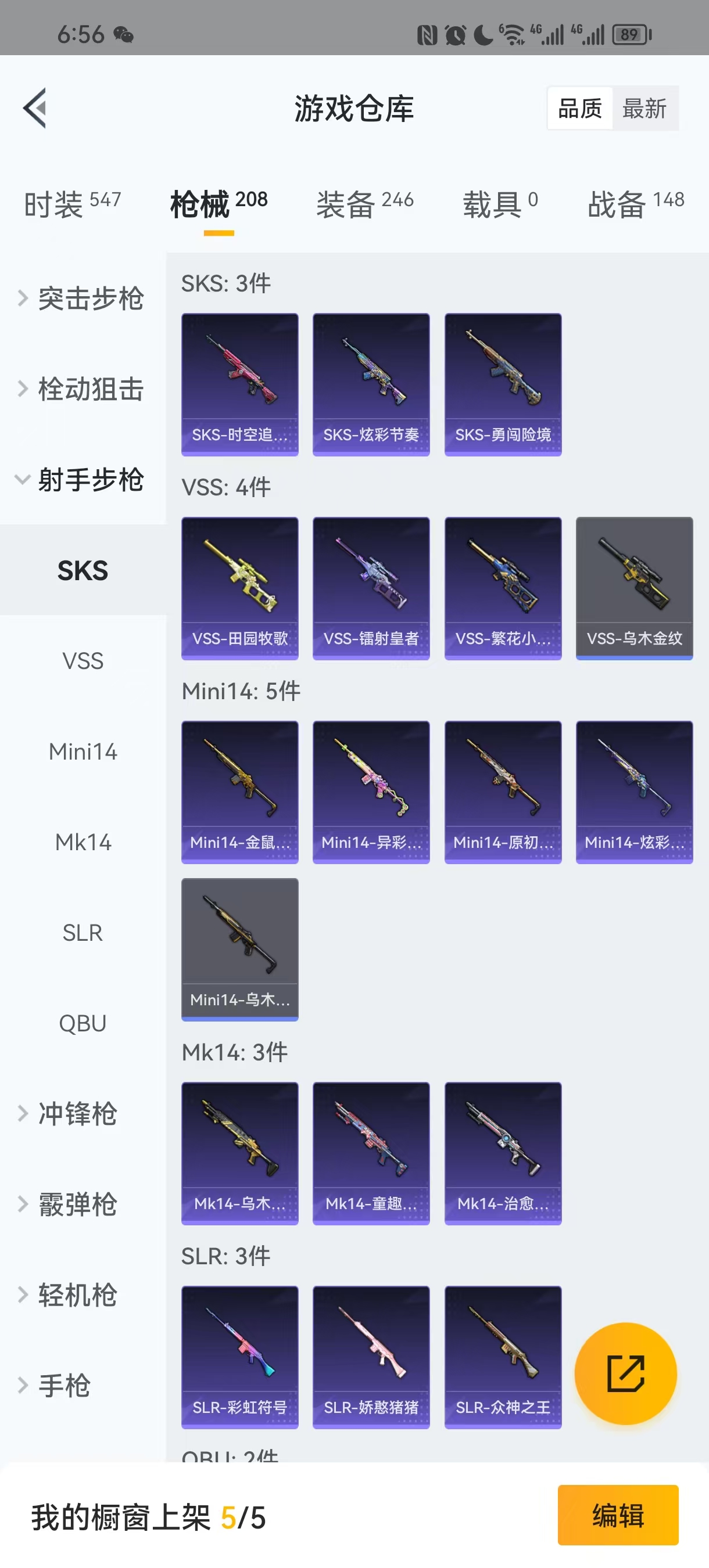Expand the 栓动狙击 category
The height and width of the screenshot is (1568, 709).
pos(83,389)
